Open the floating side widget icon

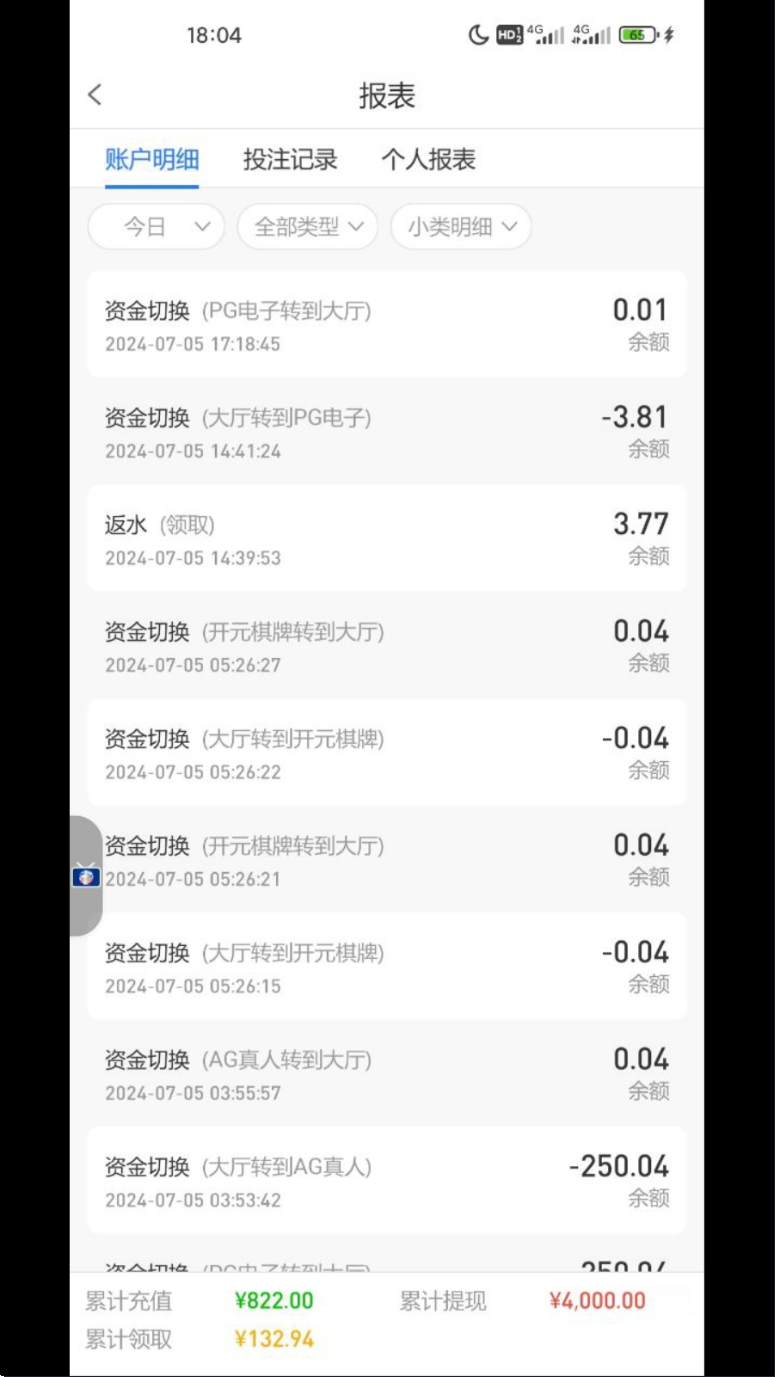coord(86,876)
